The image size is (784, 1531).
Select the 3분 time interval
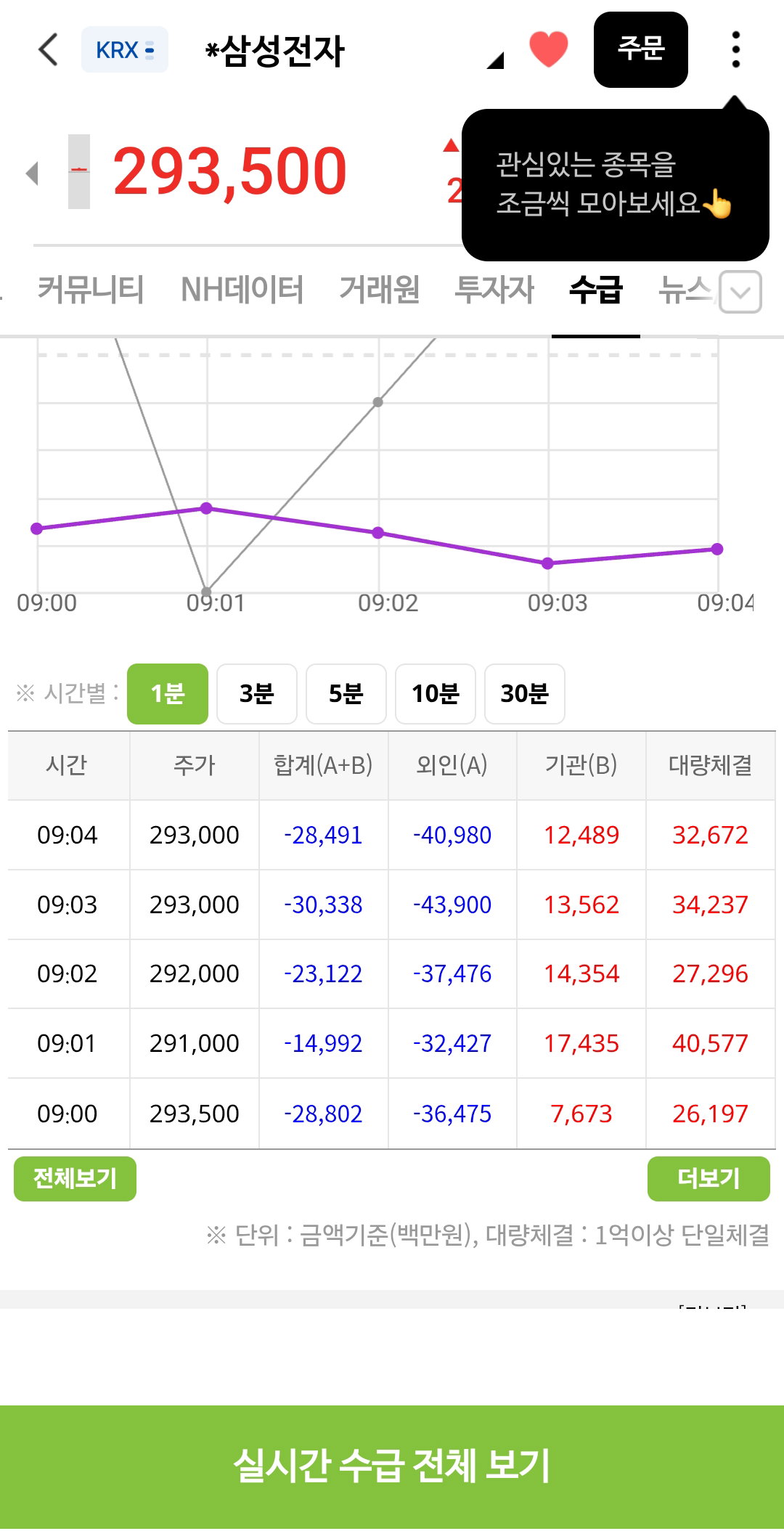(x=257, y=694)
